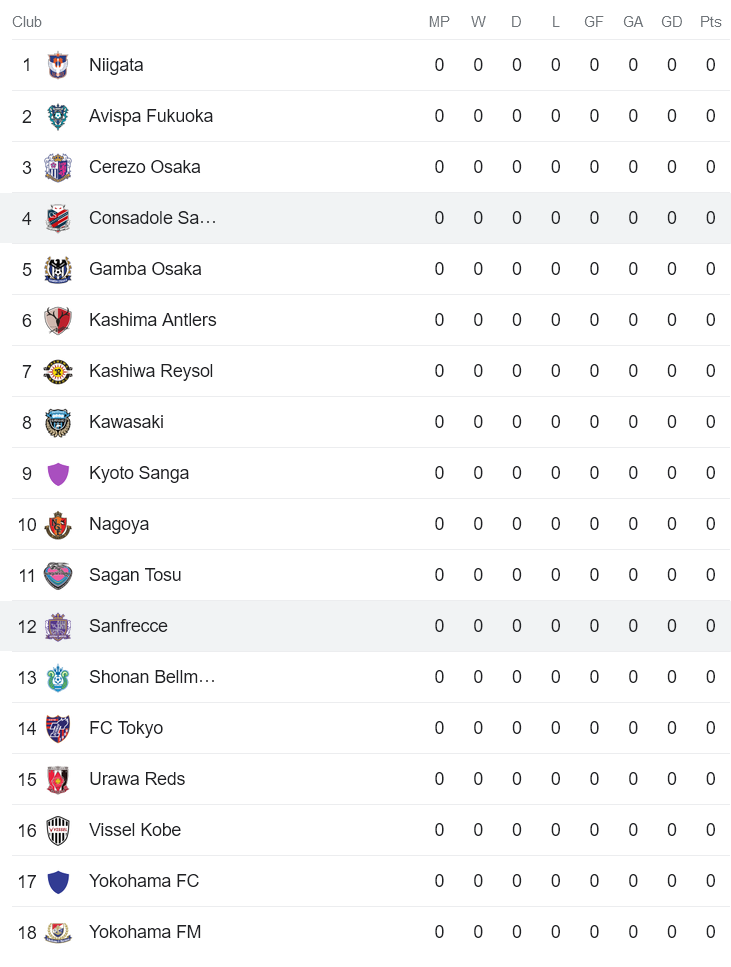This screenshot has width=731, height=967.
Task: Click the GD column header
Action: [x=672, y=21]
